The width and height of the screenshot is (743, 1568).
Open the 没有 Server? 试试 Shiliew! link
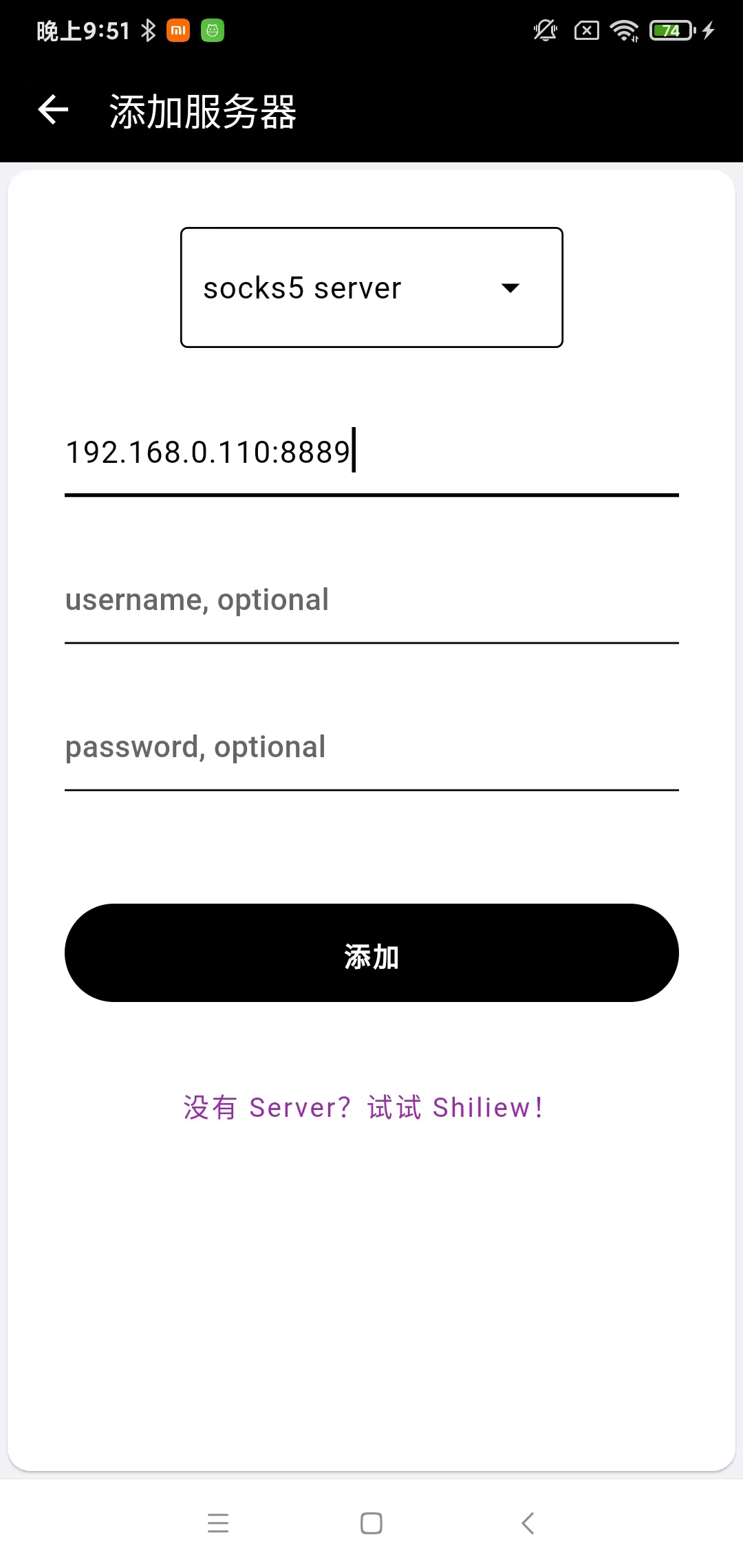(x=363, y=1108)
